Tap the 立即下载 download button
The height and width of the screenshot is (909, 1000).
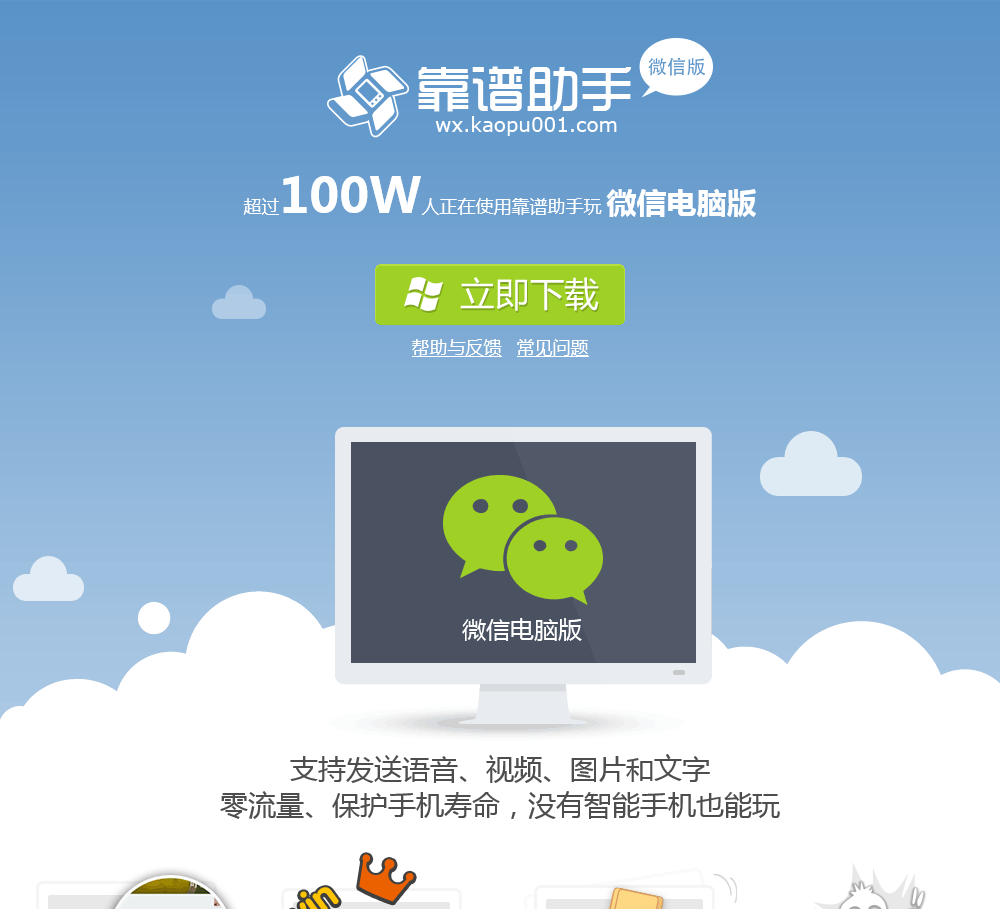click(x=500, y=295)
